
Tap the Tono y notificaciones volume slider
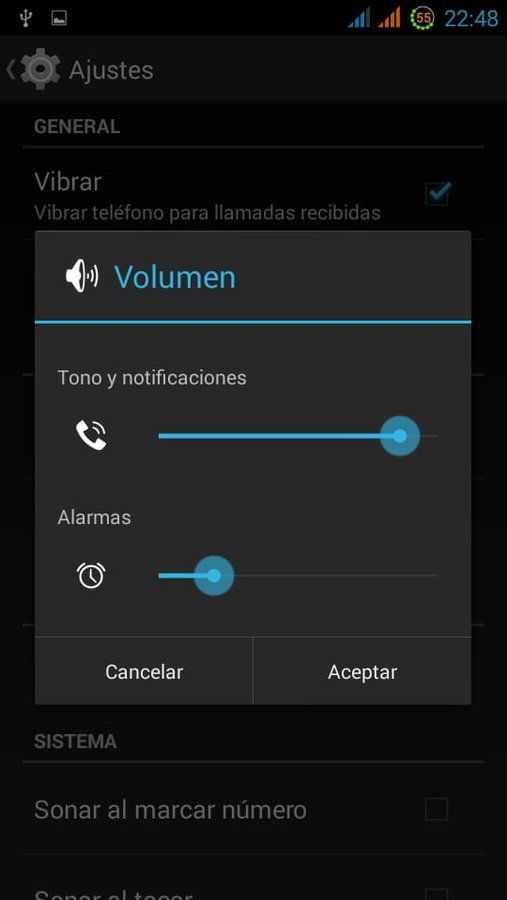[x=297, y=436]
